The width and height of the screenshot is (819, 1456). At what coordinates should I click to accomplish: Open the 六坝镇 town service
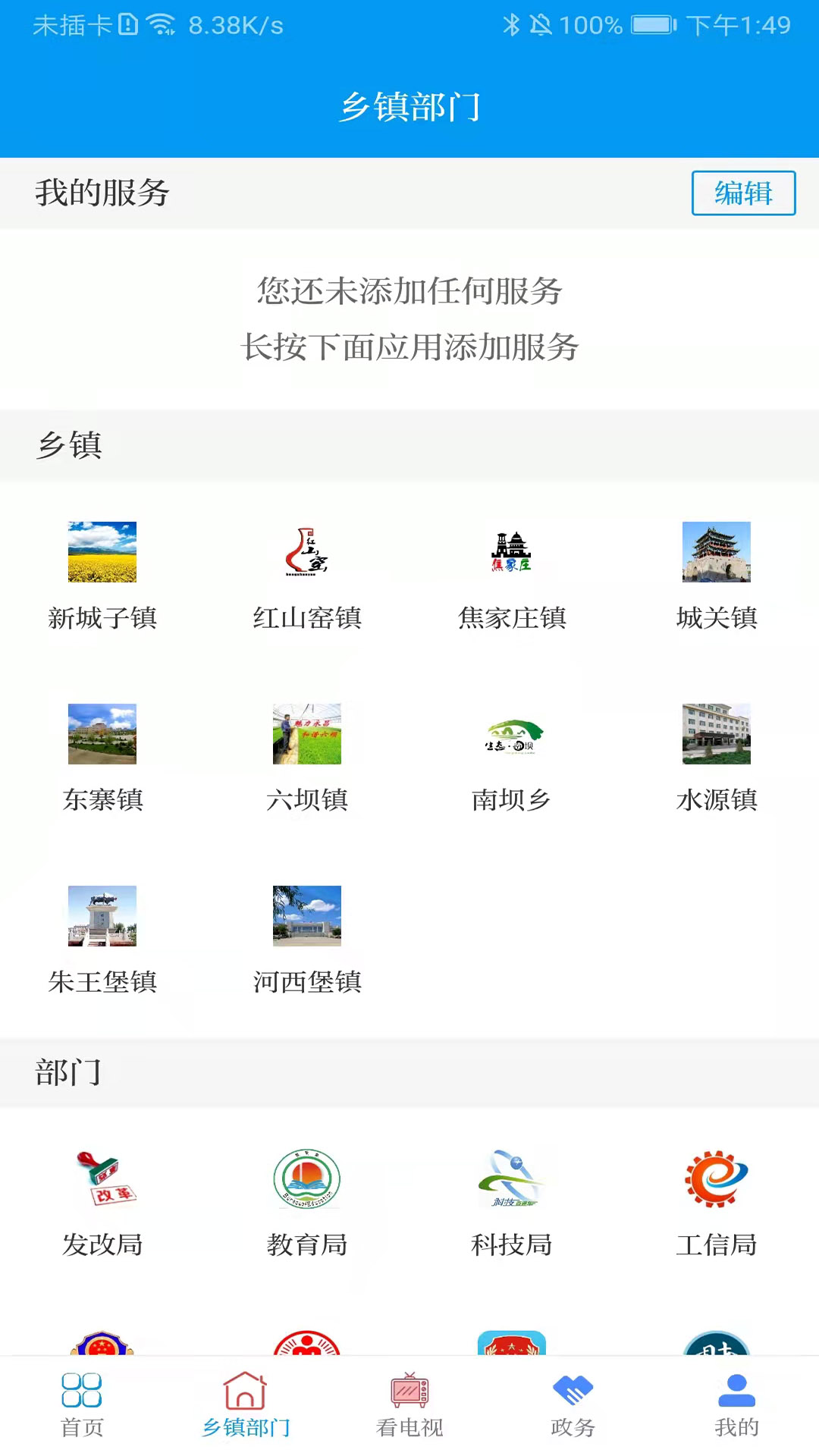click(x=307, y=758)
